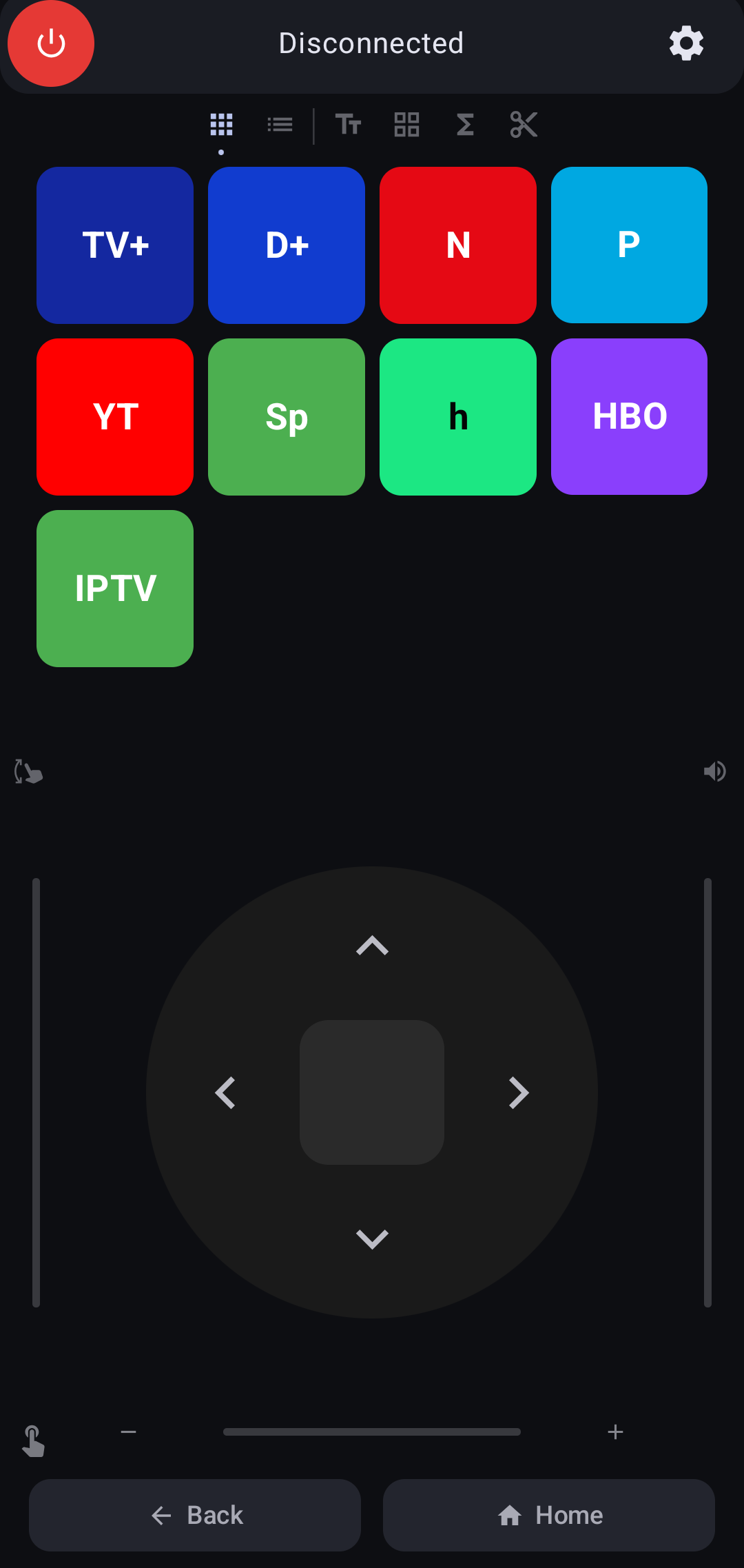The width and height of the screenshot is (744, 1568).
Task: Click the scissors cut icon
Action: click(x=524, y=125)
